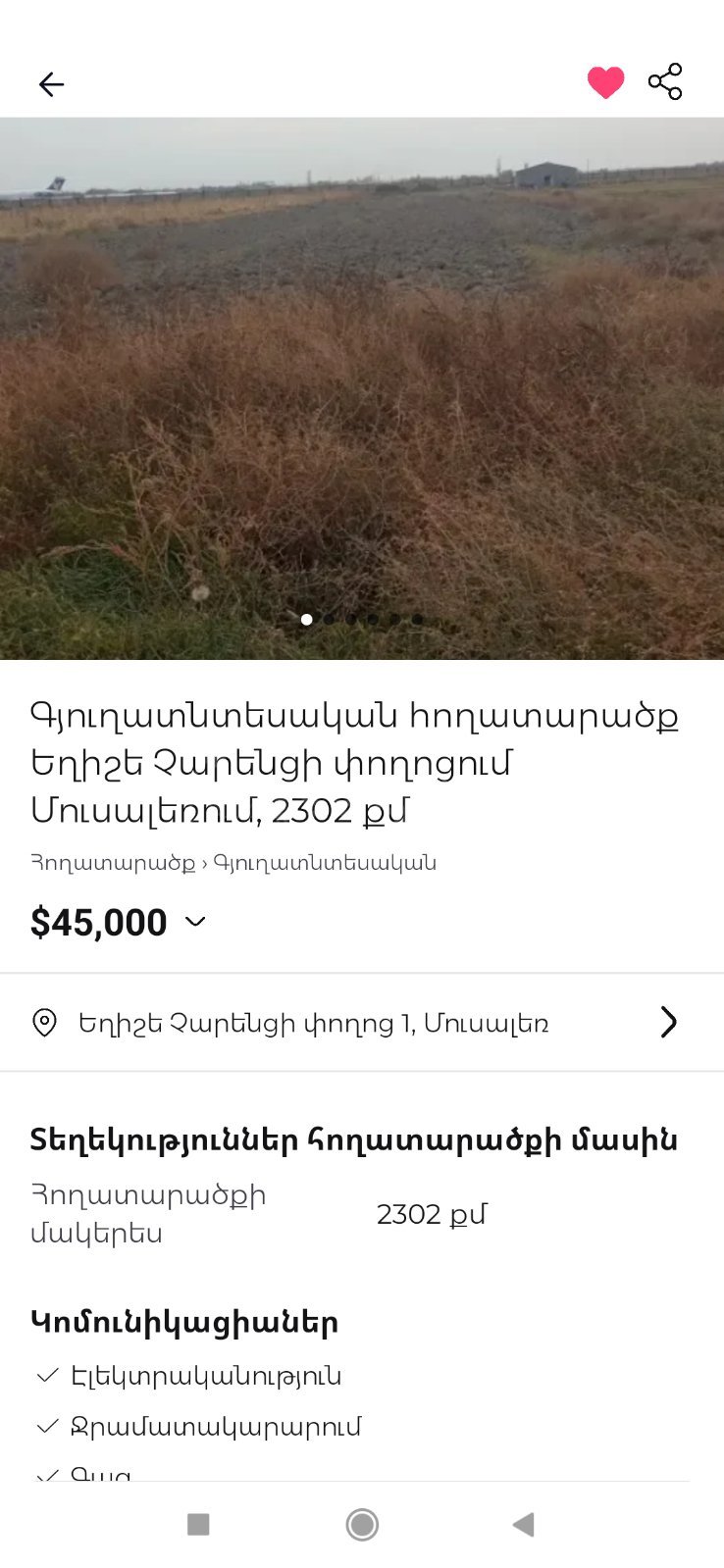Open address details via right chevron
This screenshot has width=724, height=1568.
tap(669, 1022)
